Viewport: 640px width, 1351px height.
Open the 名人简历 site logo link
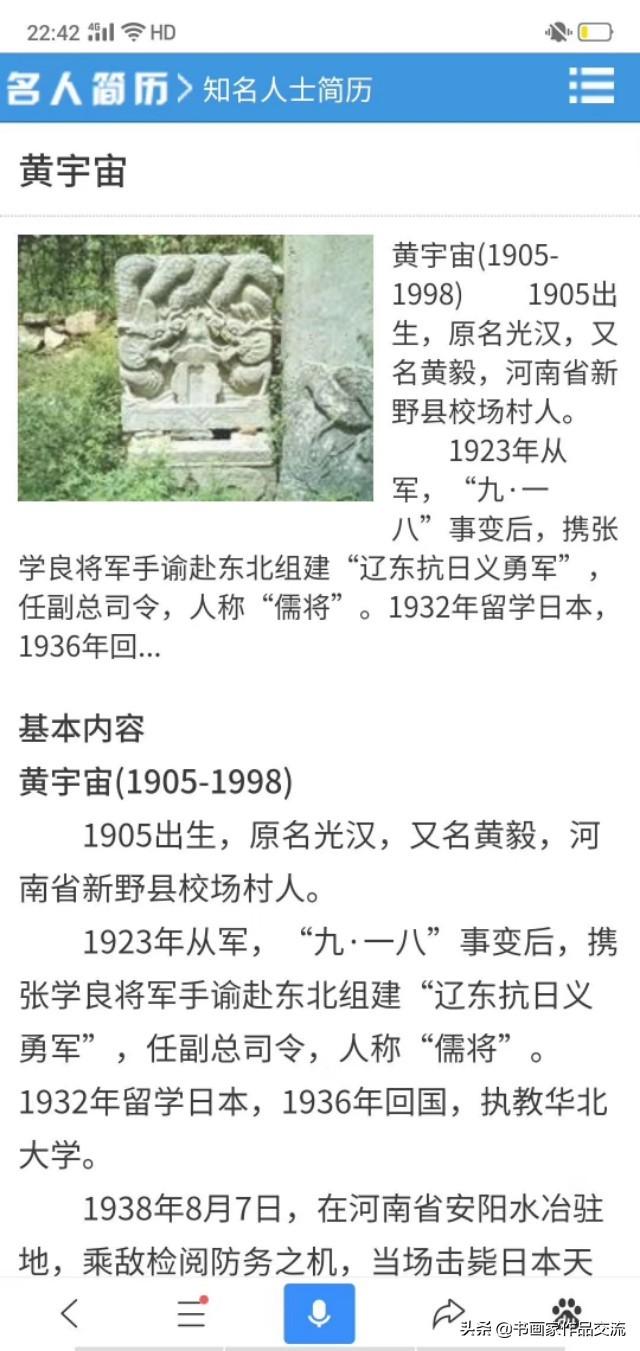pyautogui.click(x=87, y=89)
